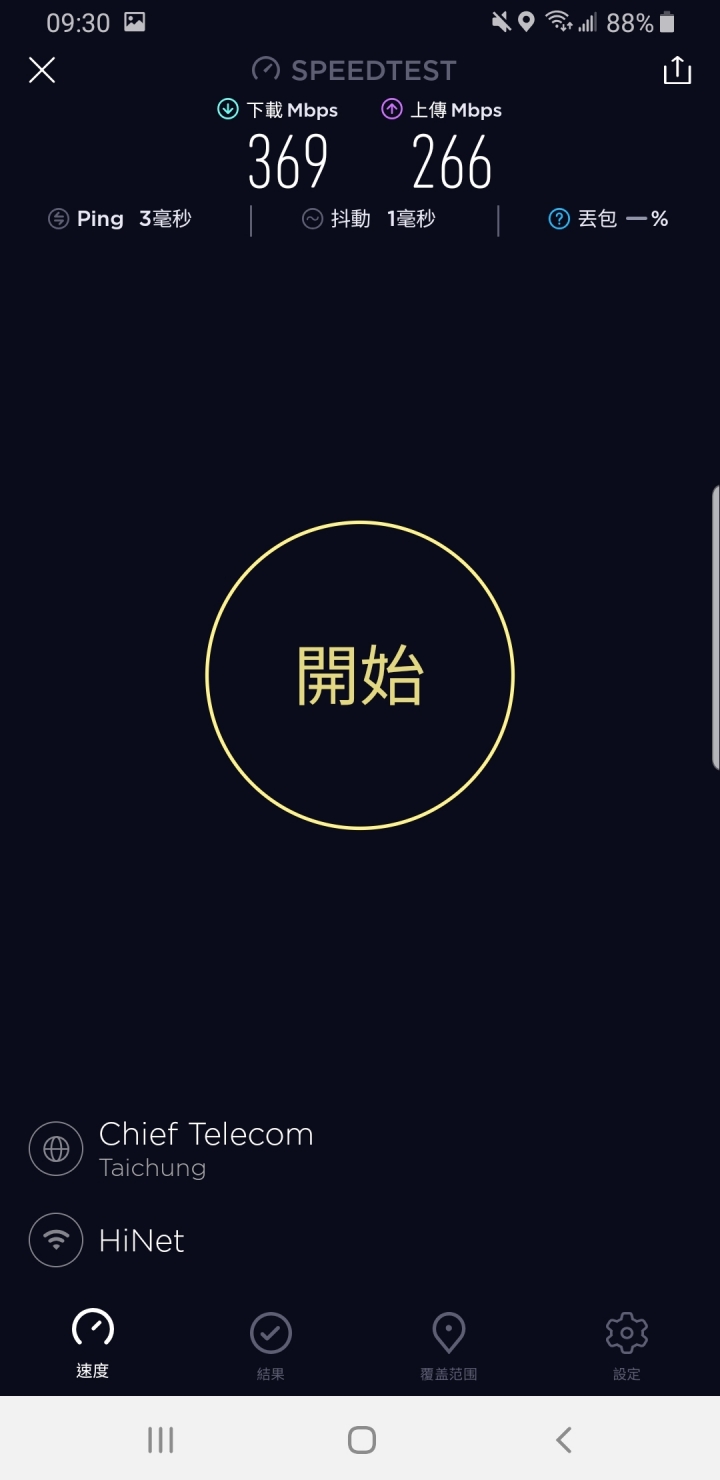Go to the 設定 settings tab

point(627,1346)
